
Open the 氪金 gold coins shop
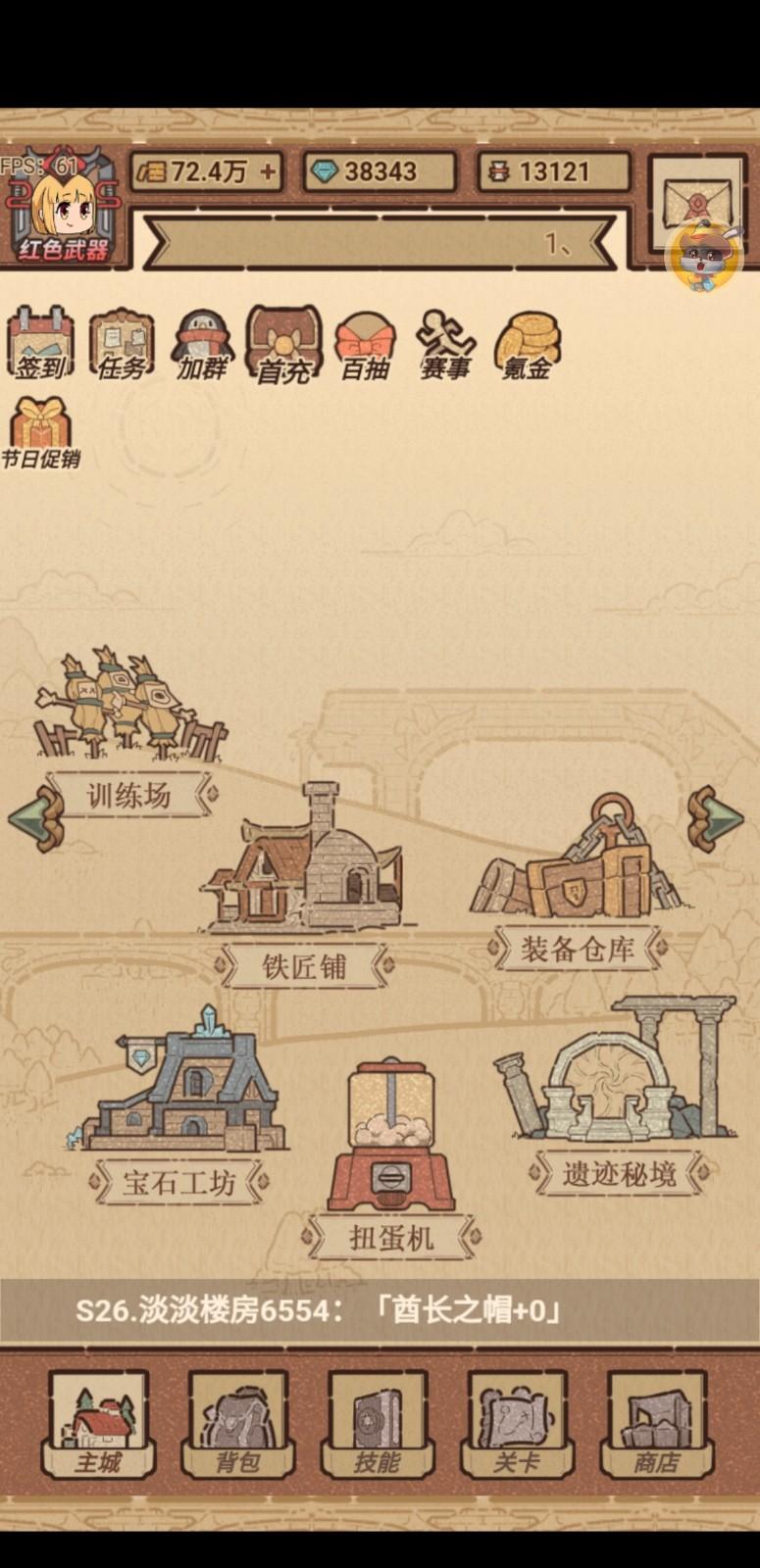tap(527, 345)
